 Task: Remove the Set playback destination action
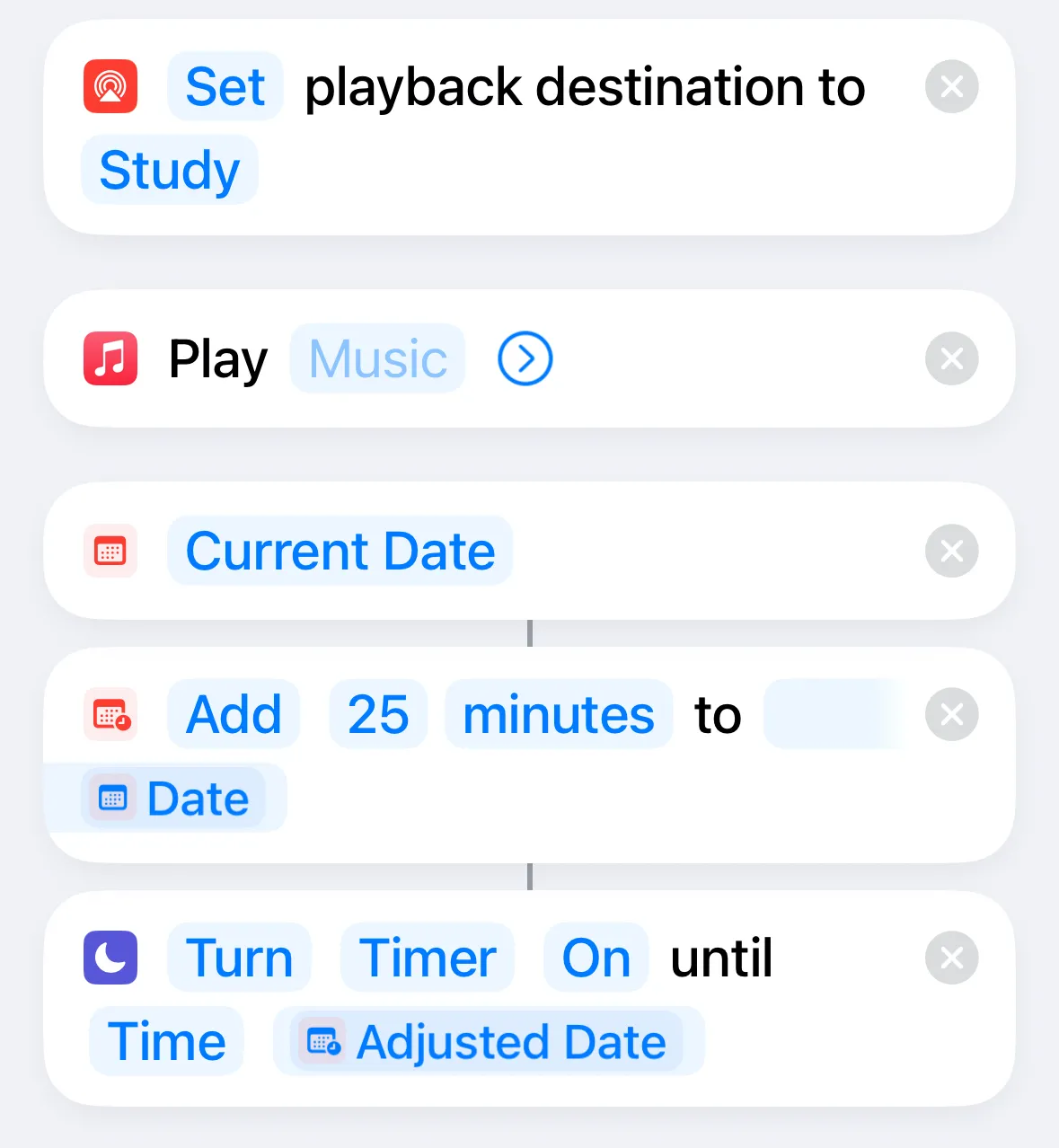pos(951,87)
